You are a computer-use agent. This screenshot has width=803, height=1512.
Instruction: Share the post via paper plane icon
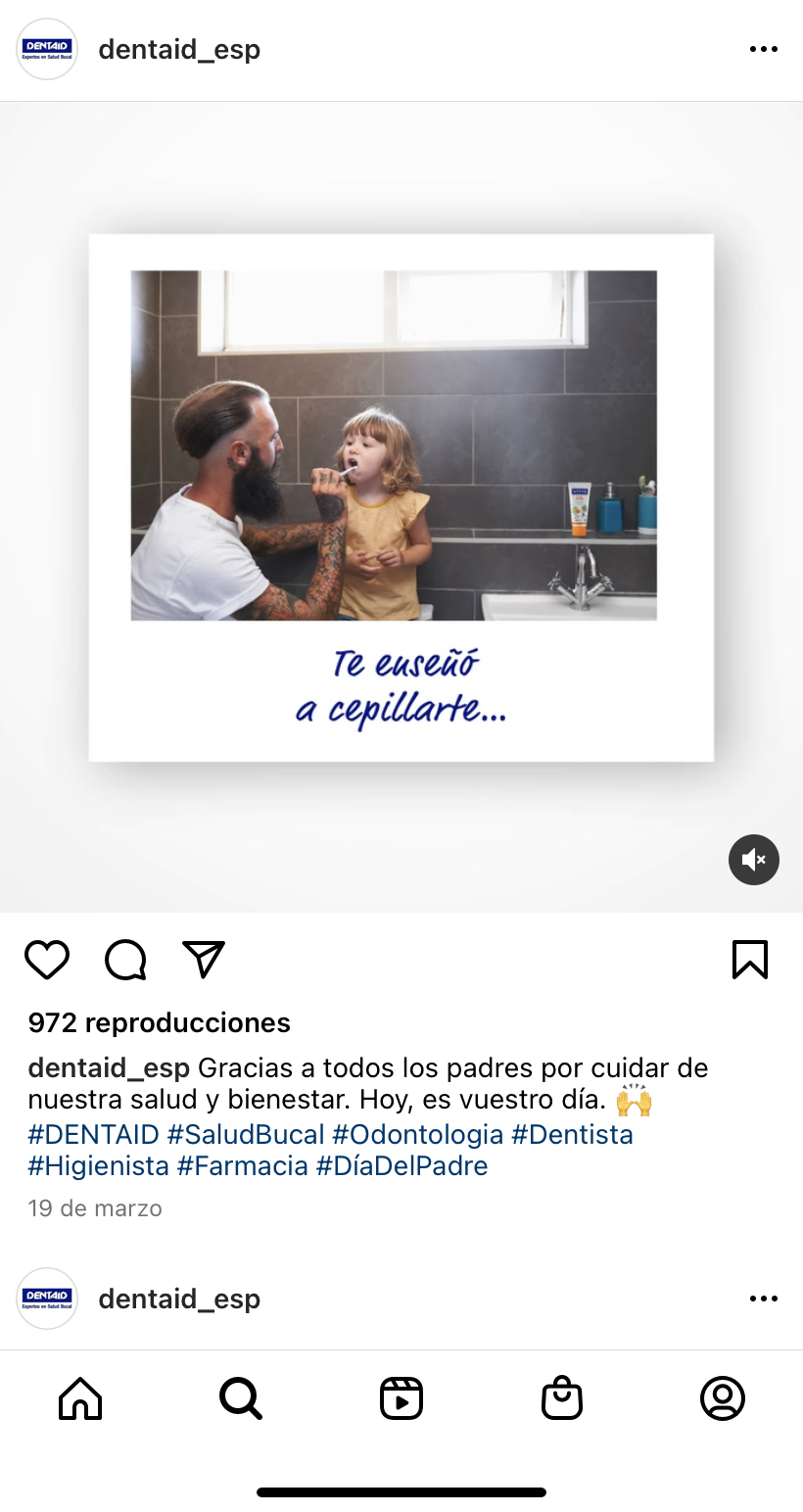click(x=204, y=960)
